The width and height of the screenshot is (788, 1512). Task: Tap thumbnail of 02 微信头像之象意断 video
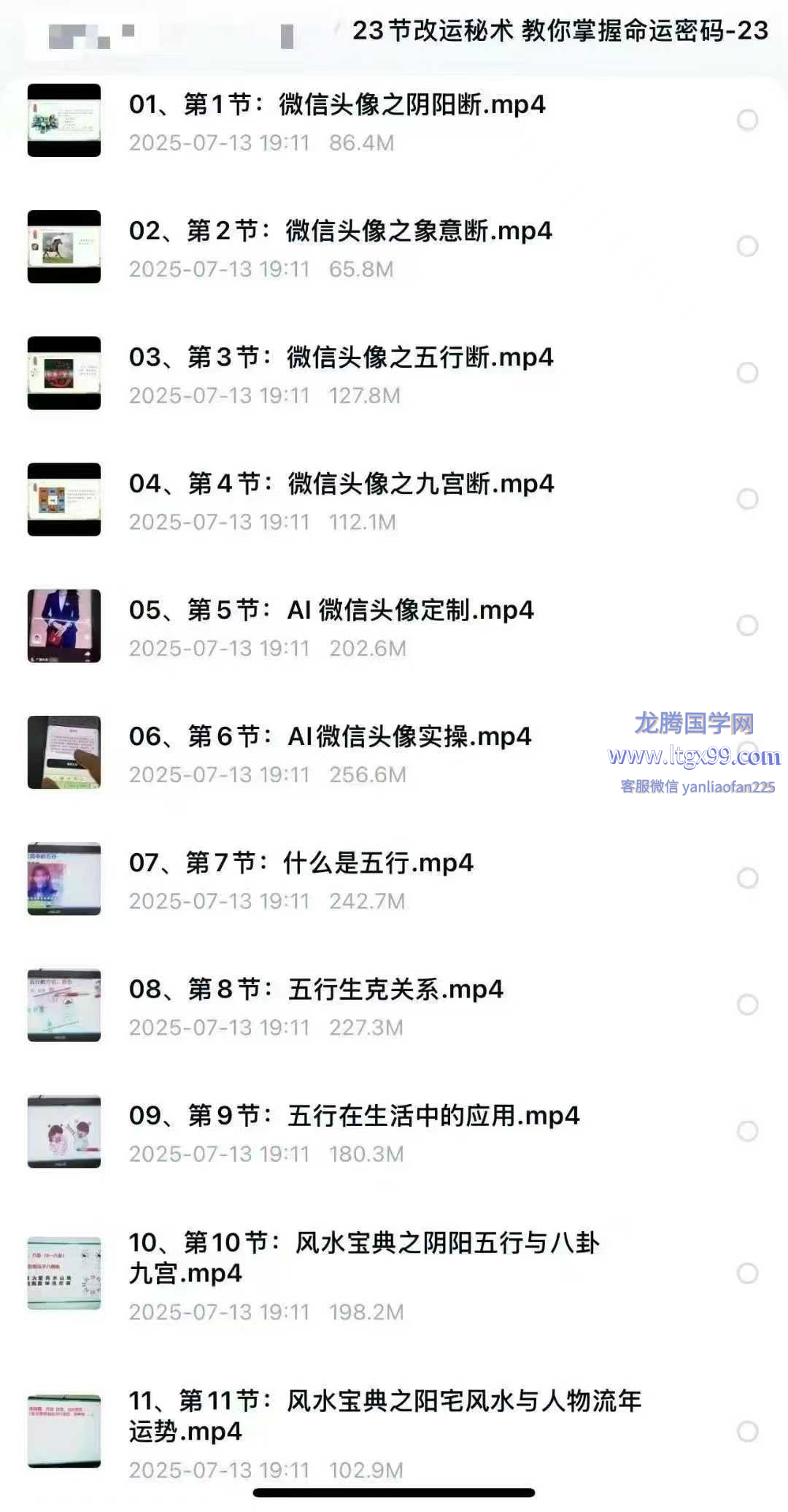click(64, 247)
